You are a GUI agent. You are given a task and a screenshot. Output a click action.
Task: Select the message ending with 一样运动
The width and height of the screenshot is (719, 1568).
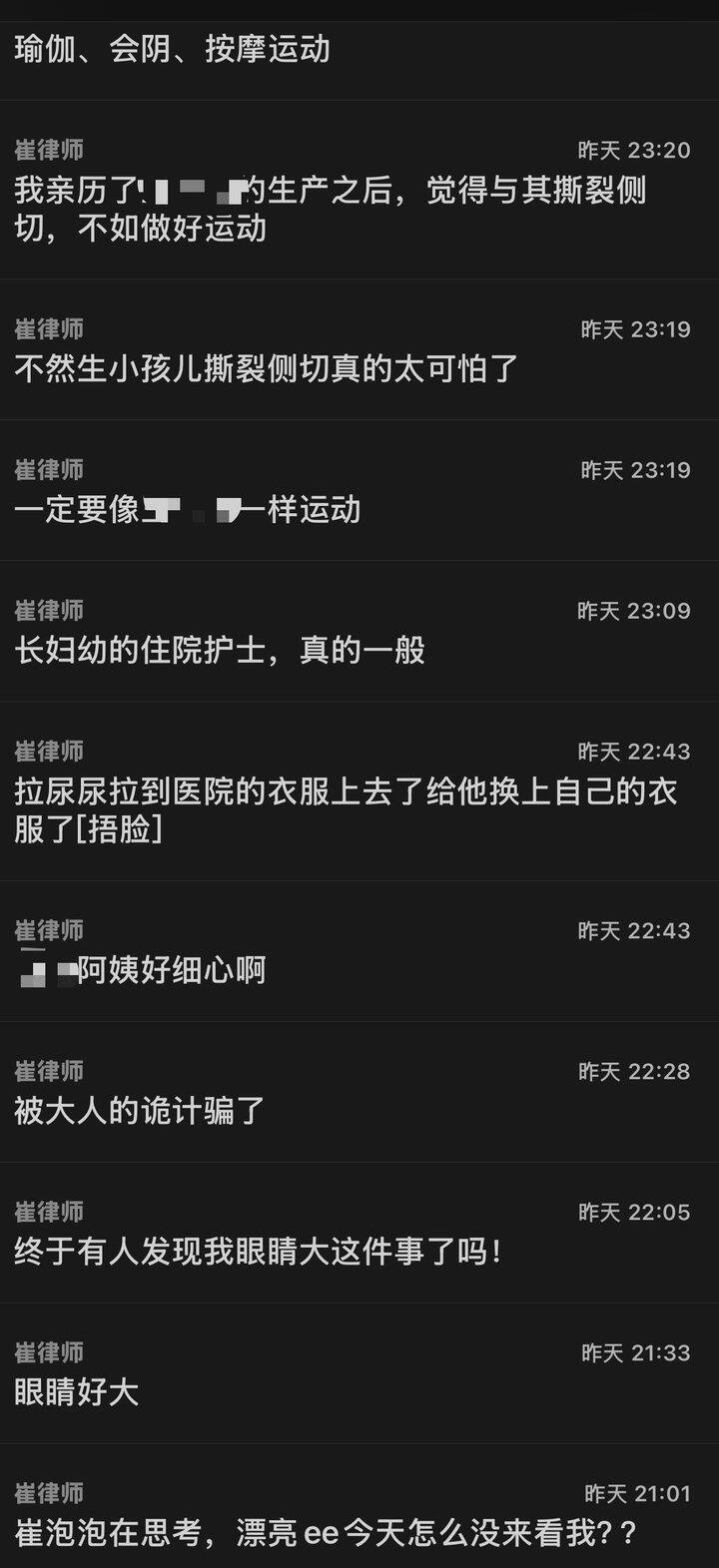pyautogui.click(x=188, y=510)
